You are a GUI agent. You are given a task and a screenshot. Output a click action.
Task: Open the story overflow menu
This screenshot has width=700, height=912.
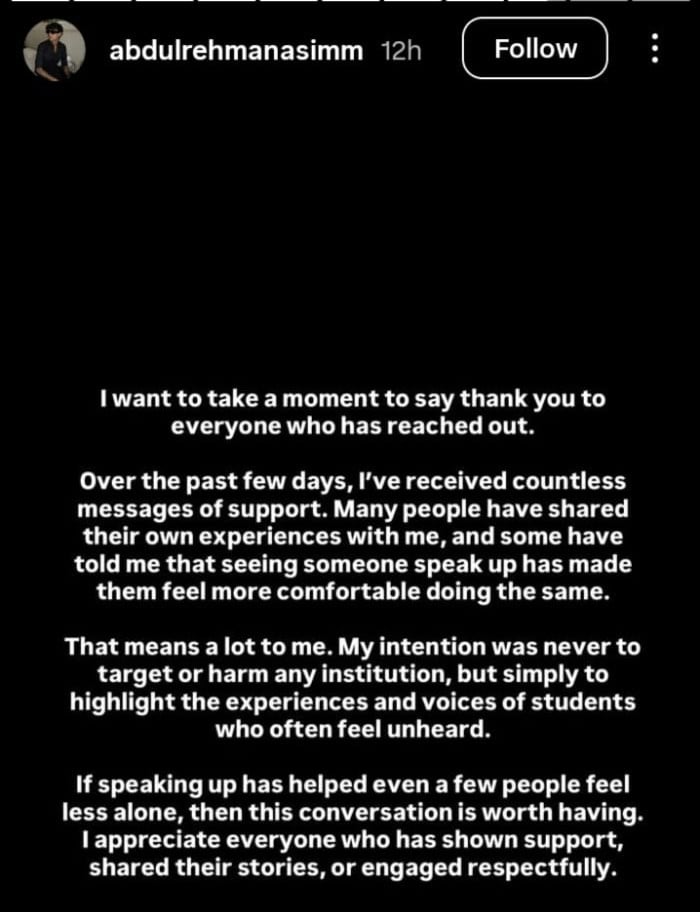point(654,49)
